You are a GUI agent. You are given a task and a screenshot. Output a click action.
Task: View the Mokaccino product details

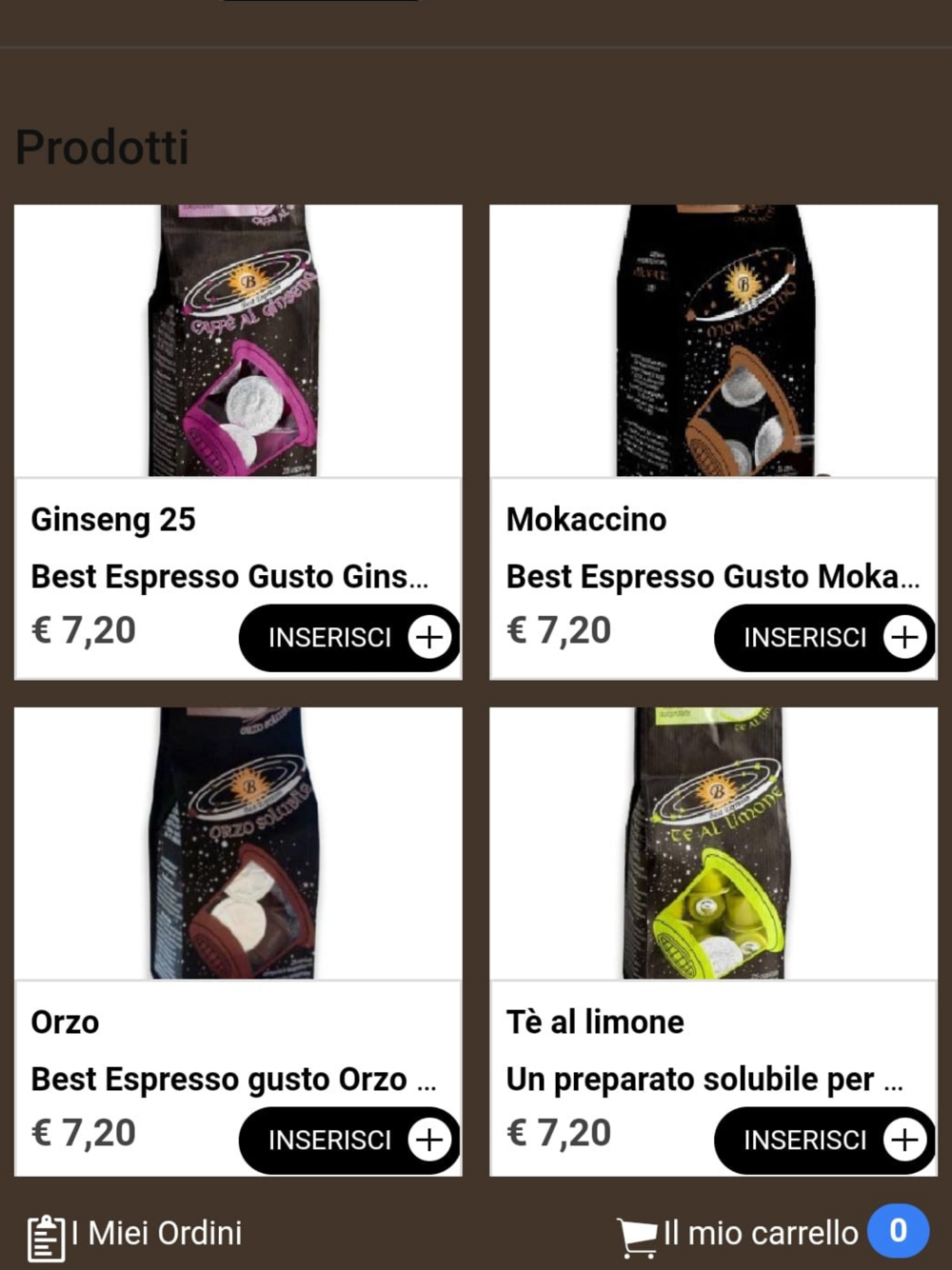(713, 442)
